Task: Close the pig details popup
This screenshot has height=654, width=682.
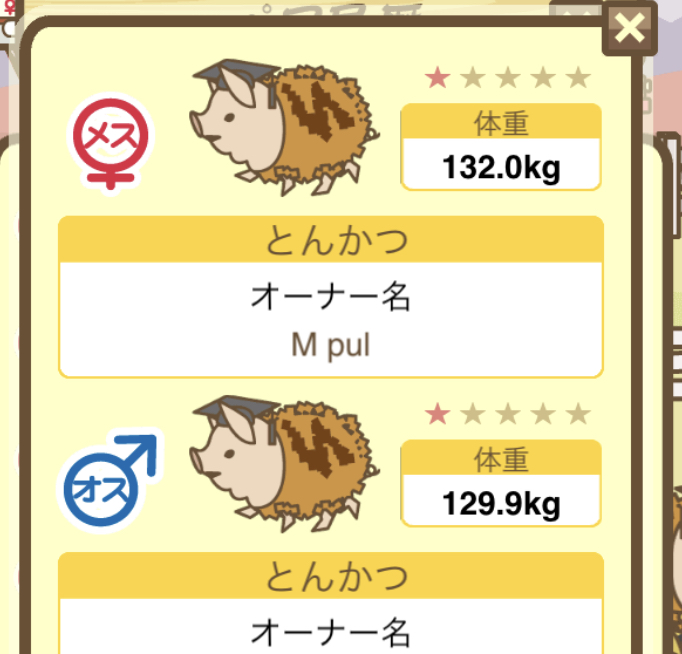Action: pos(629,29)
